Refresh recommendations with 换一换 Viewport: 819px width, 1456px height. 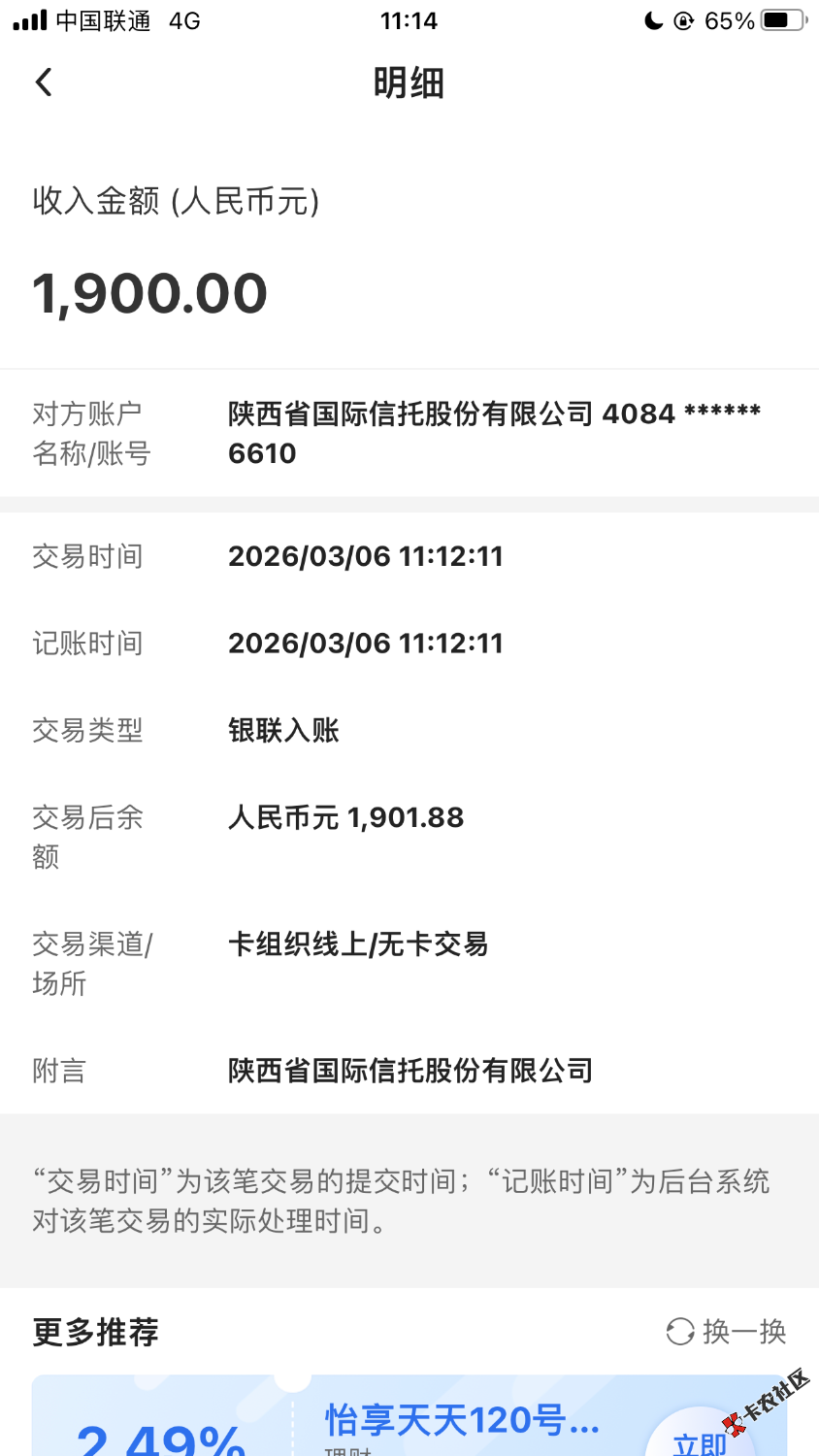(x=727, y=1332)
